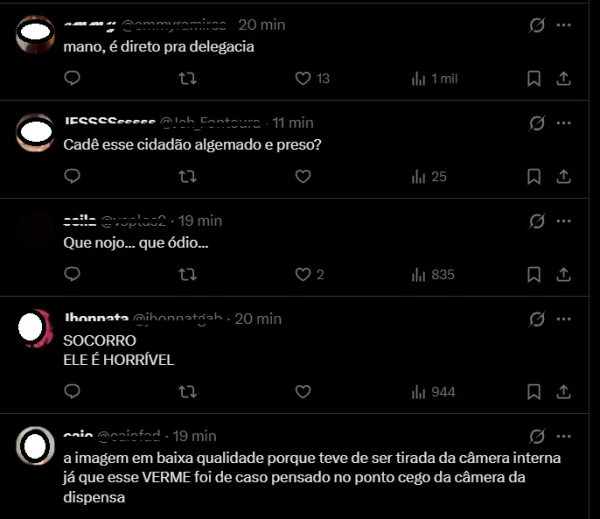This screenshot has width=600, height=519.
Task: Retweet the 'direto pra delegacia' tweet
Action: pos(187,78)
